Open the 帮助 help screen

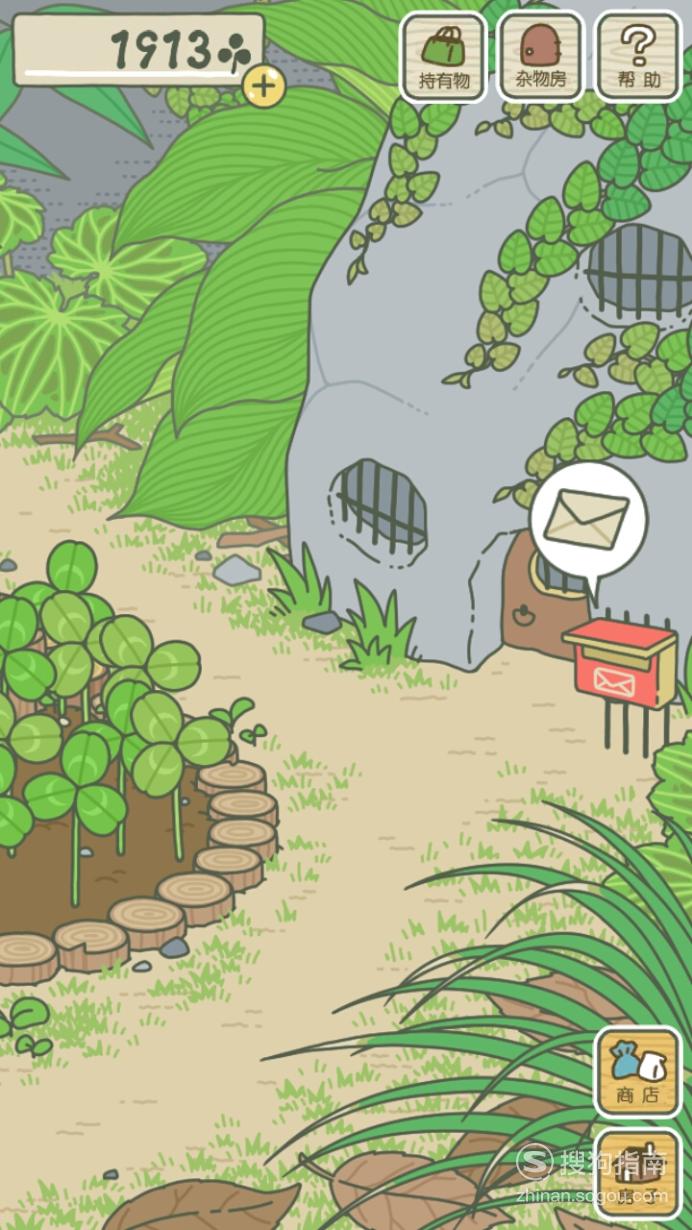pos(638,57)
